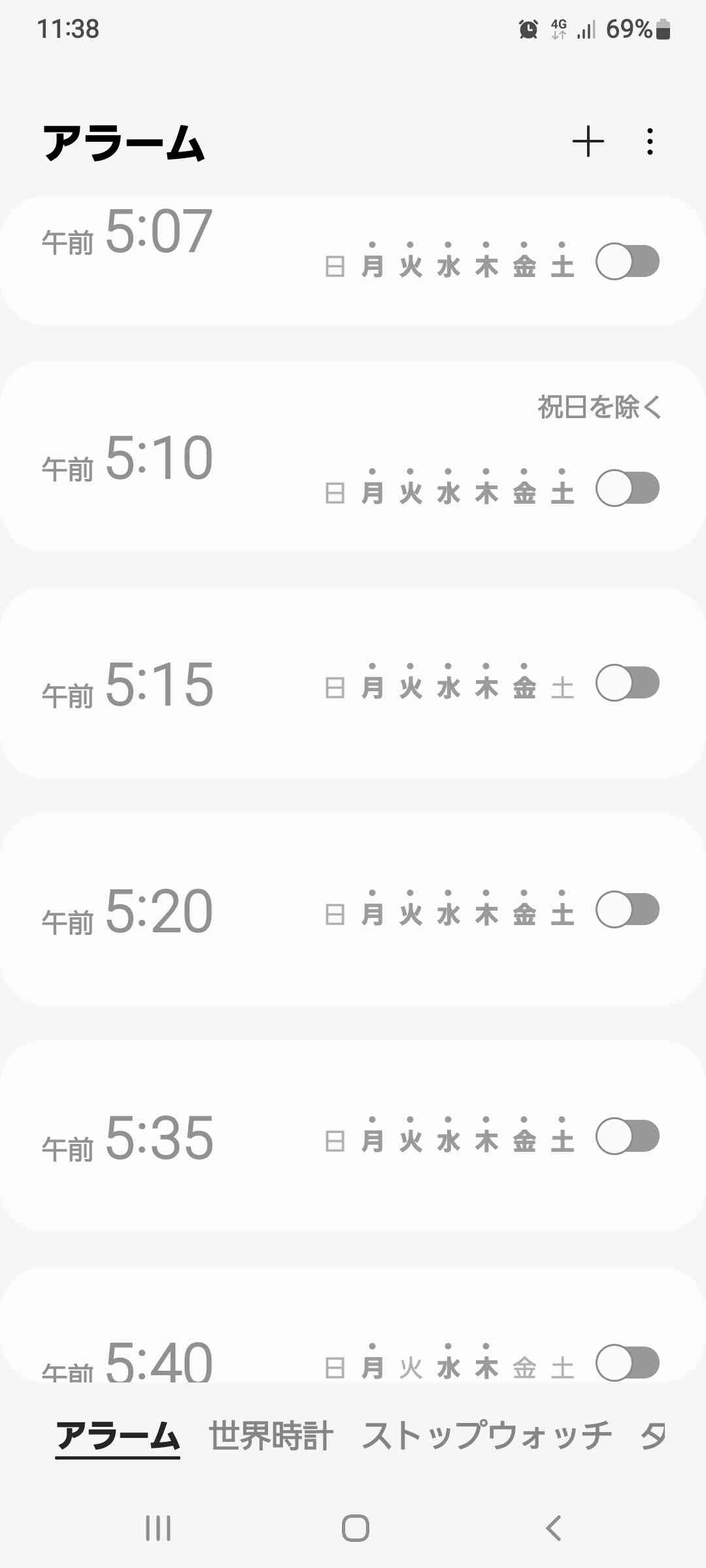Add a new alarm with plus icon
The image size is (706, 1568).
(588, 142)
